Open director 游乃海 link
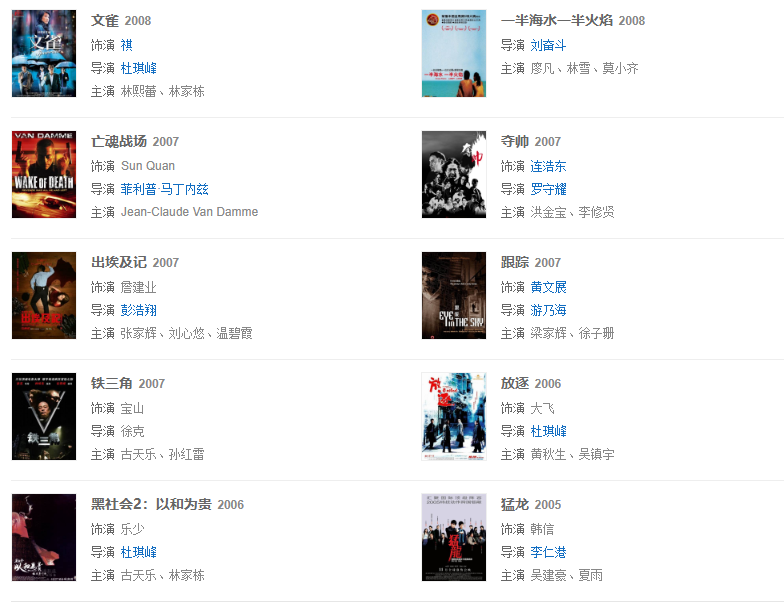 coord(548,310)
